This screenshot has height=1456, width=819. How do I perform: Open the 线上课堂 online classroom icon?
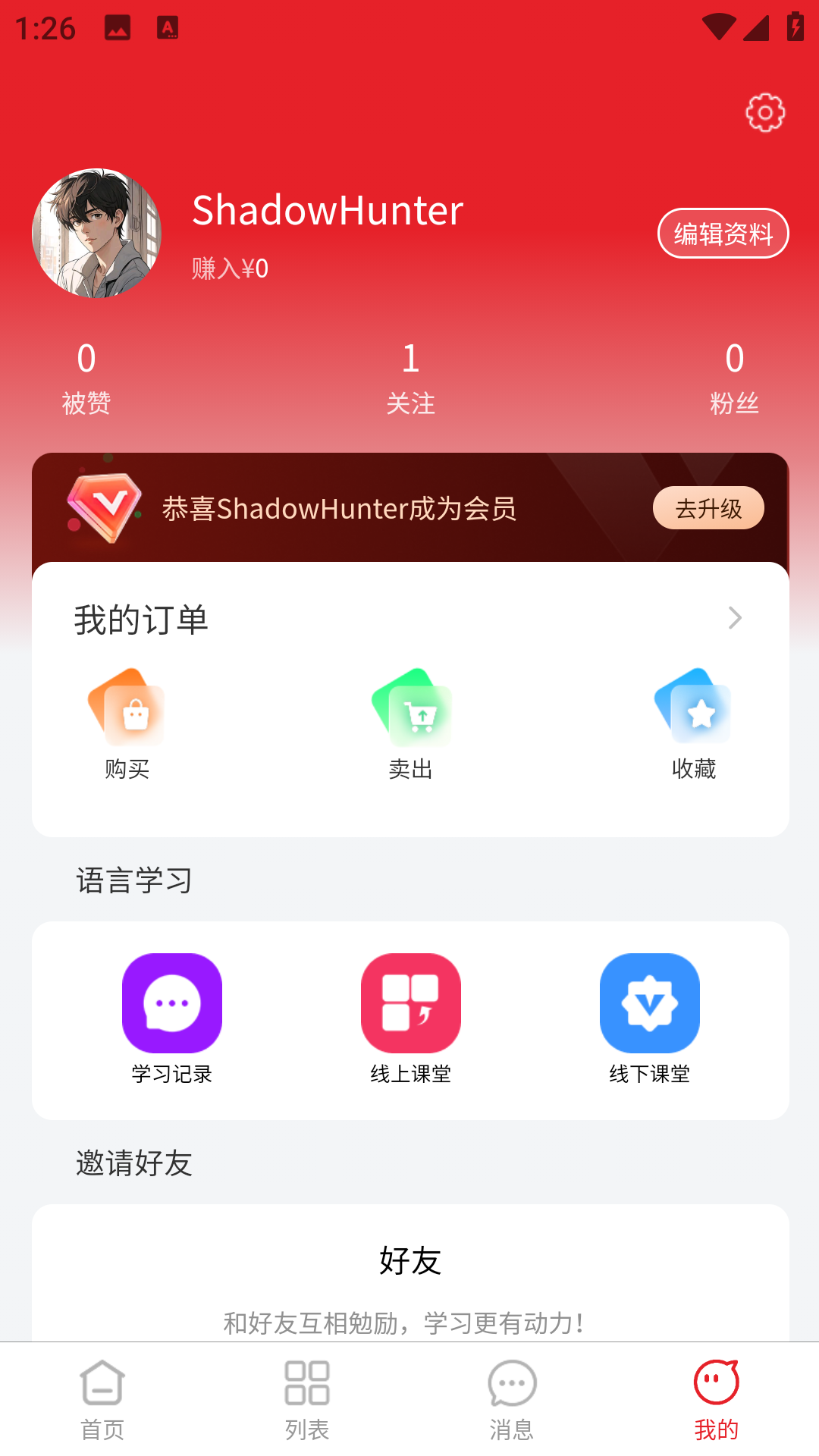coord(410,1003)
